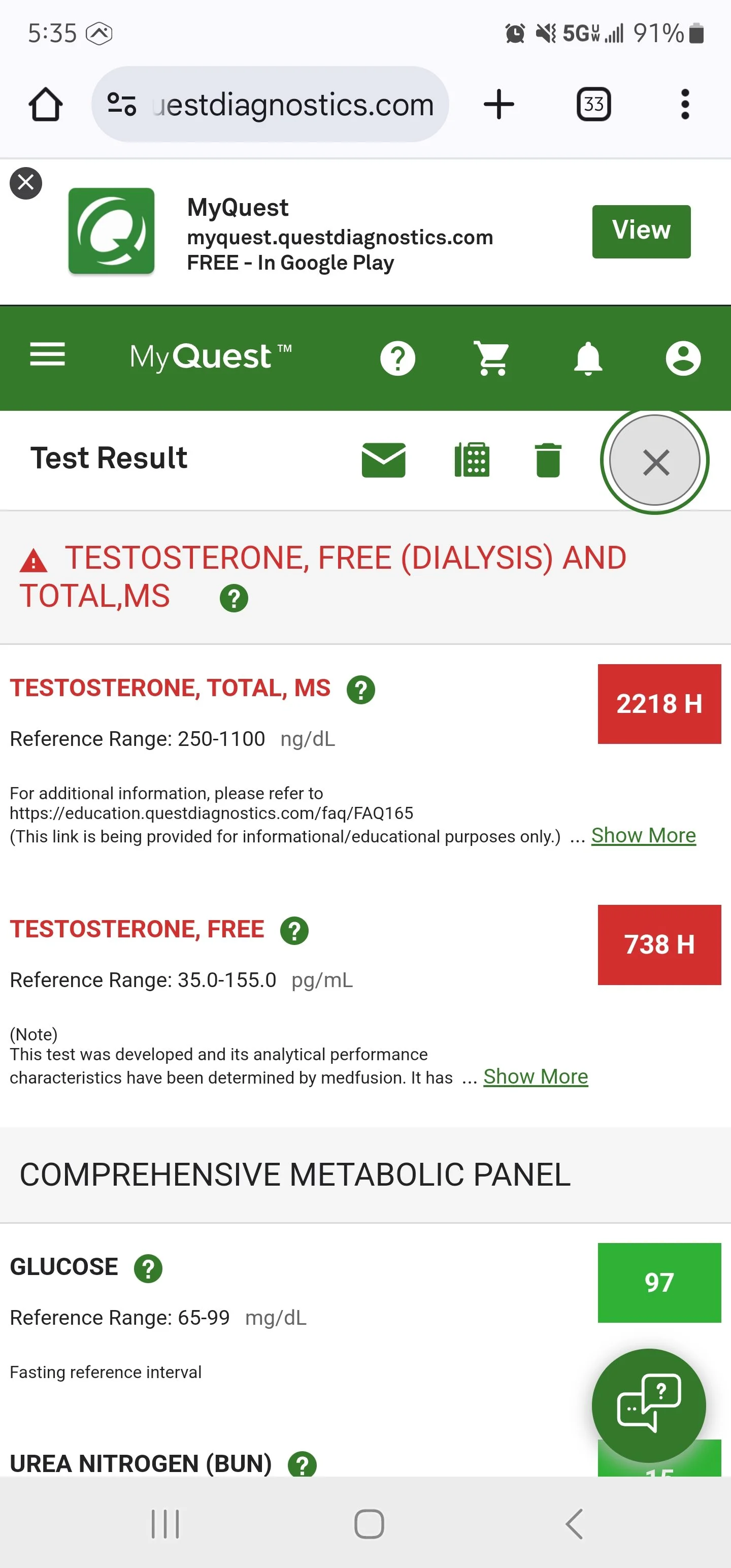Viewport: 731px width, 1568px height.
Task: Dismiss the MyQuest app install banner
Action: (25, 183)
